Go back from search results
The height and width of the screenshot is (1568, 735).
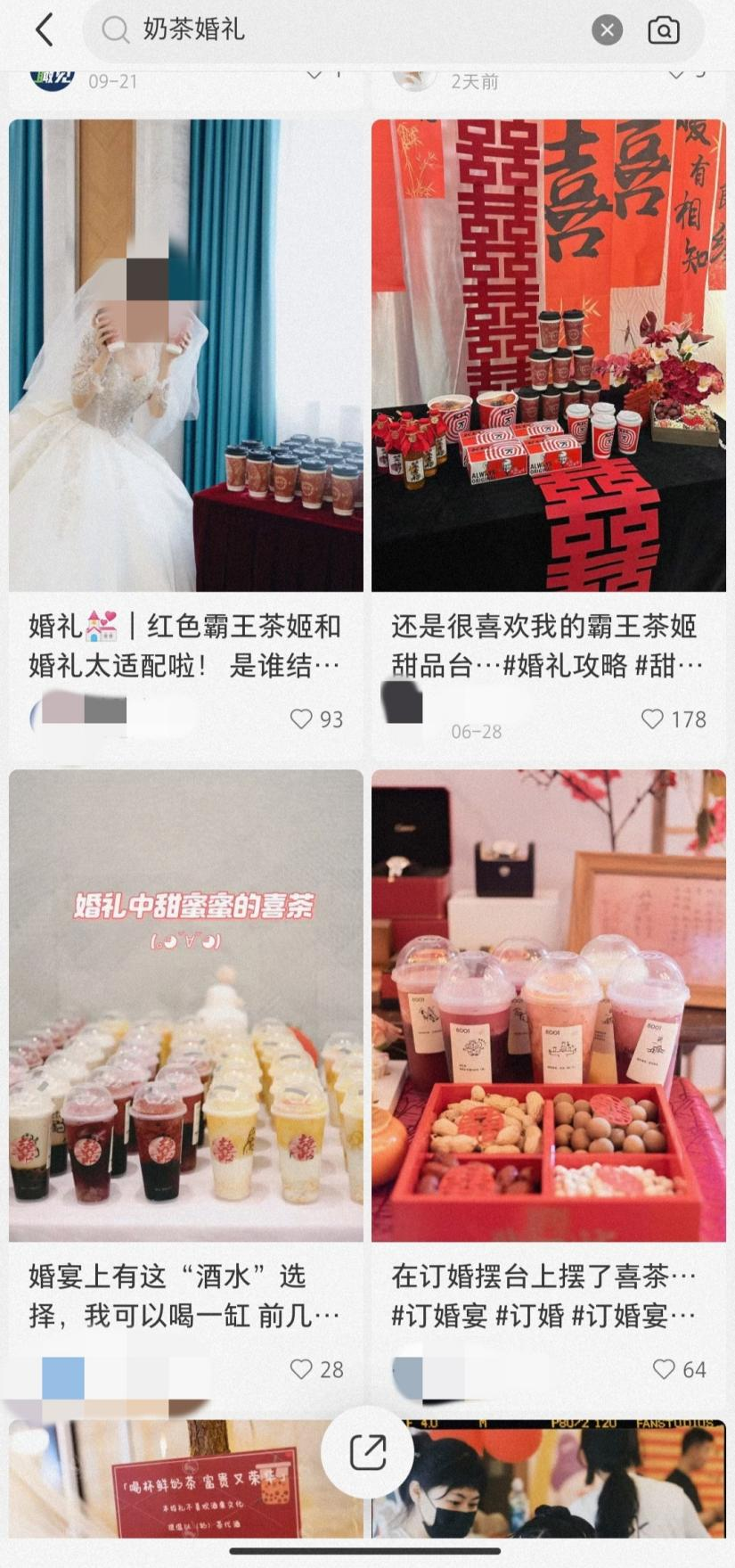(45, 30)
